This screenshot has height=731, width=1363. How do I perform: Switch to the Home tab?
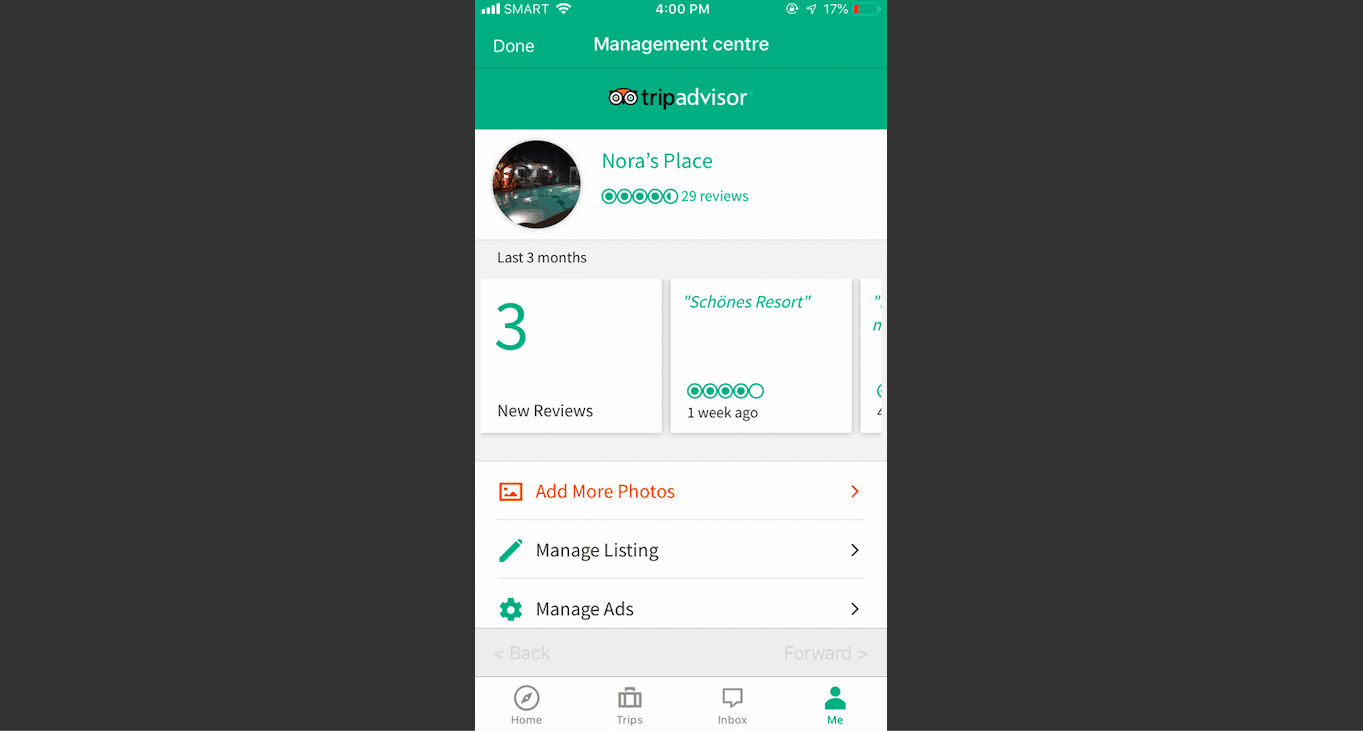(x=526, y=705)
